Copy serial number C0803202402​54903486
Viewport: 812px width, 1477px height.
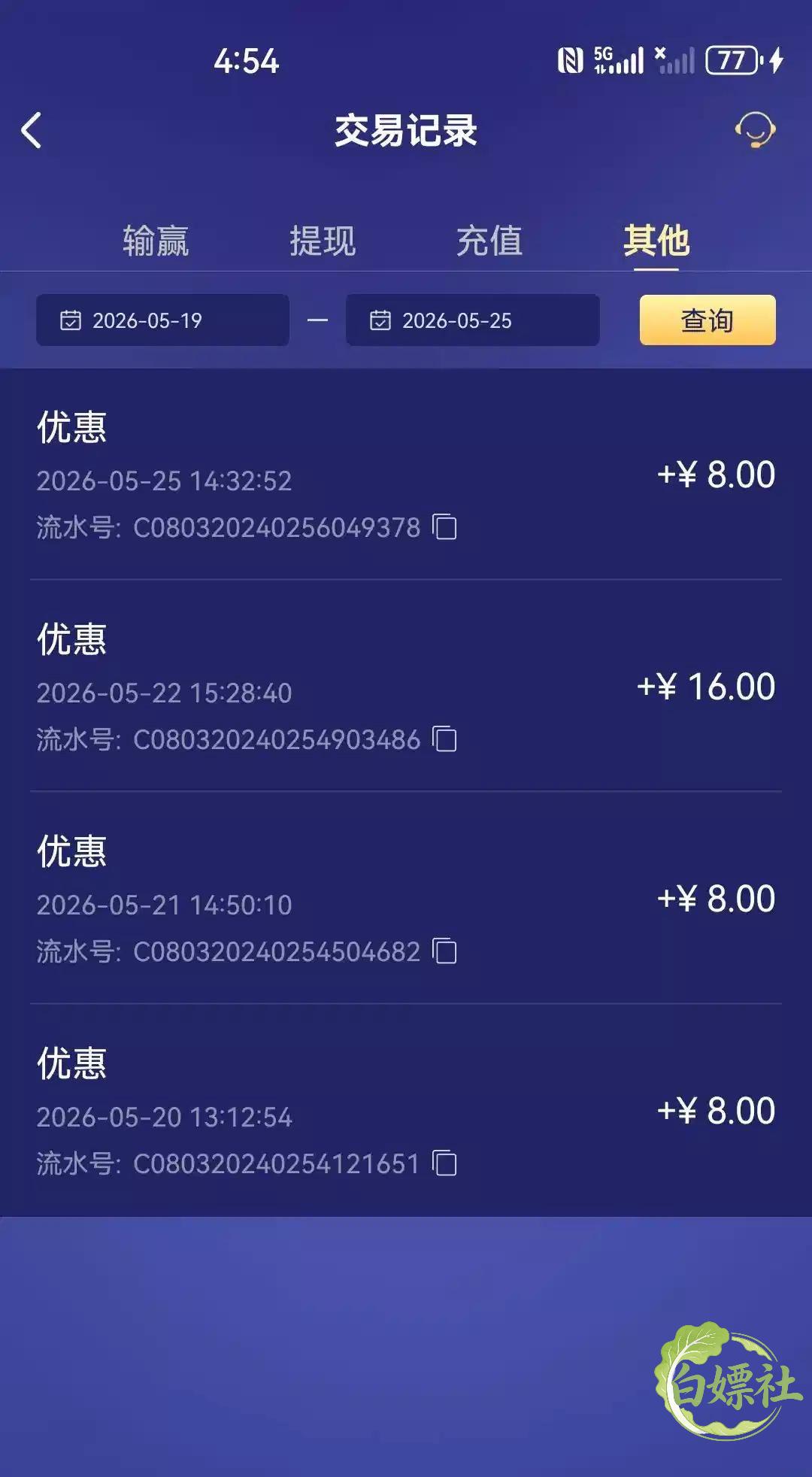point(445,739)
